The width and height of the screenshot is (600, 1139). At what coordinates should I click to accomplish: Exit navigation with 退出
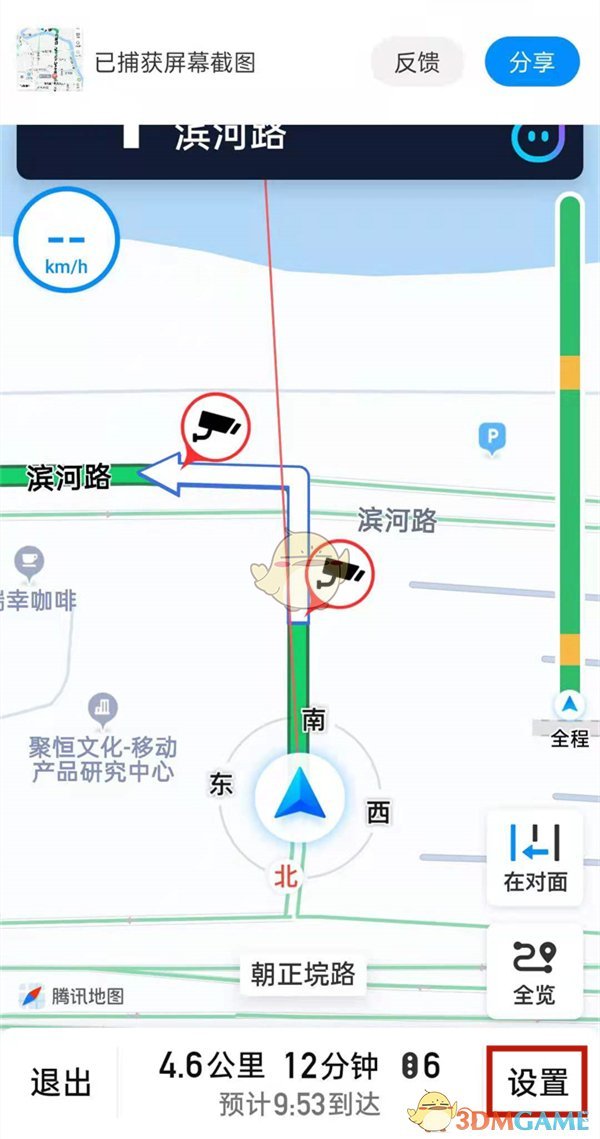61,1081
